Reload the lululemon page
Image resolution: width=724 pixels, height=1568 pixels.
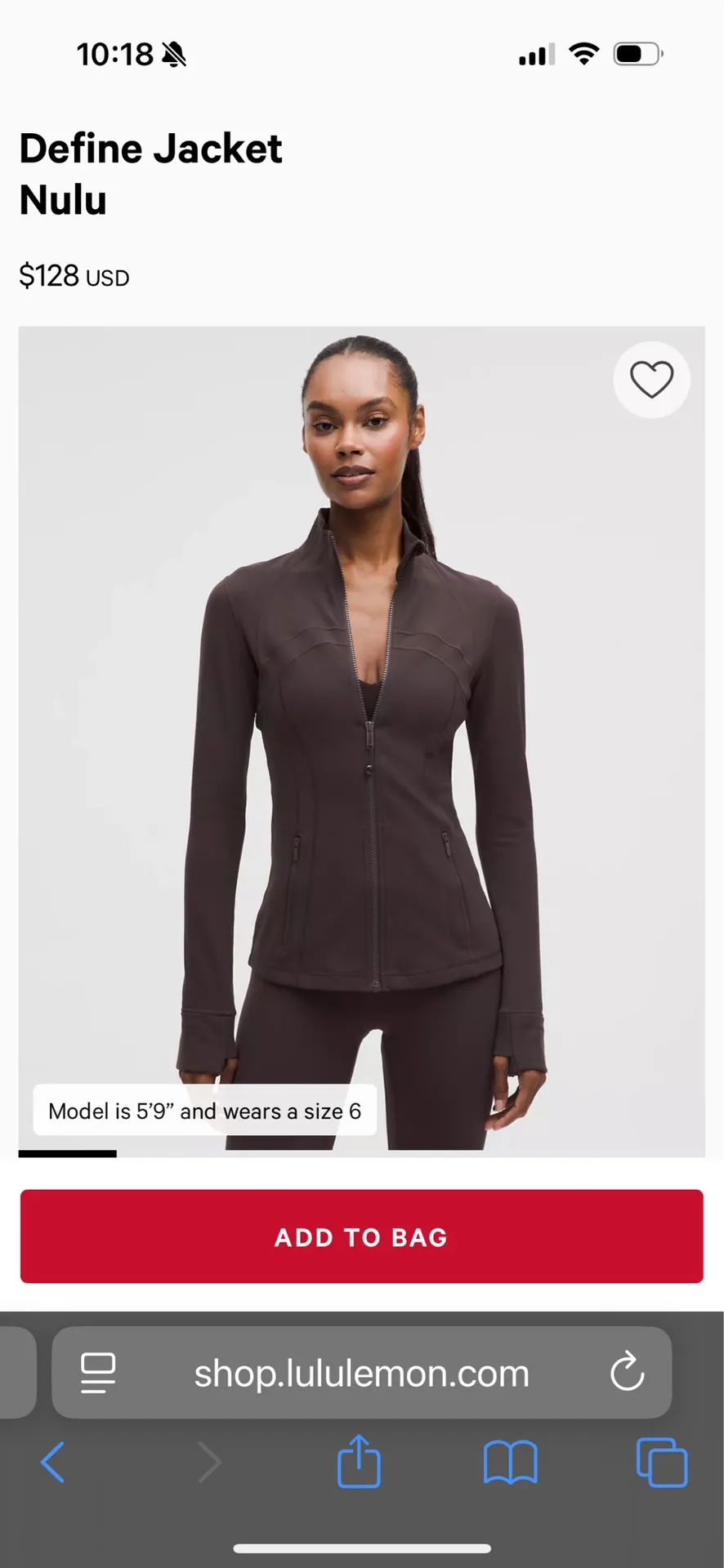pos(627,1373)
